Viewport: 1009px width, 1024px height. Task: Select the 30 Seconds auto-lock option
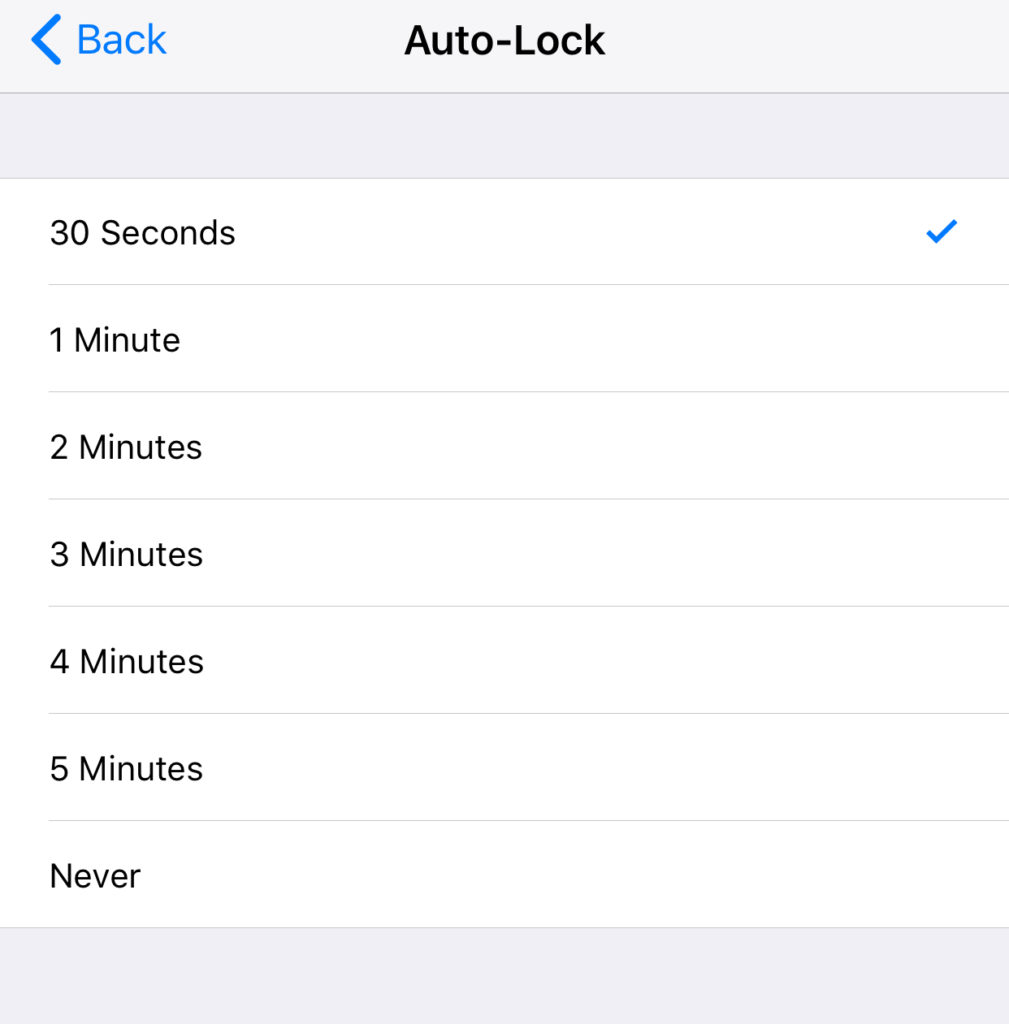point(143,233)
